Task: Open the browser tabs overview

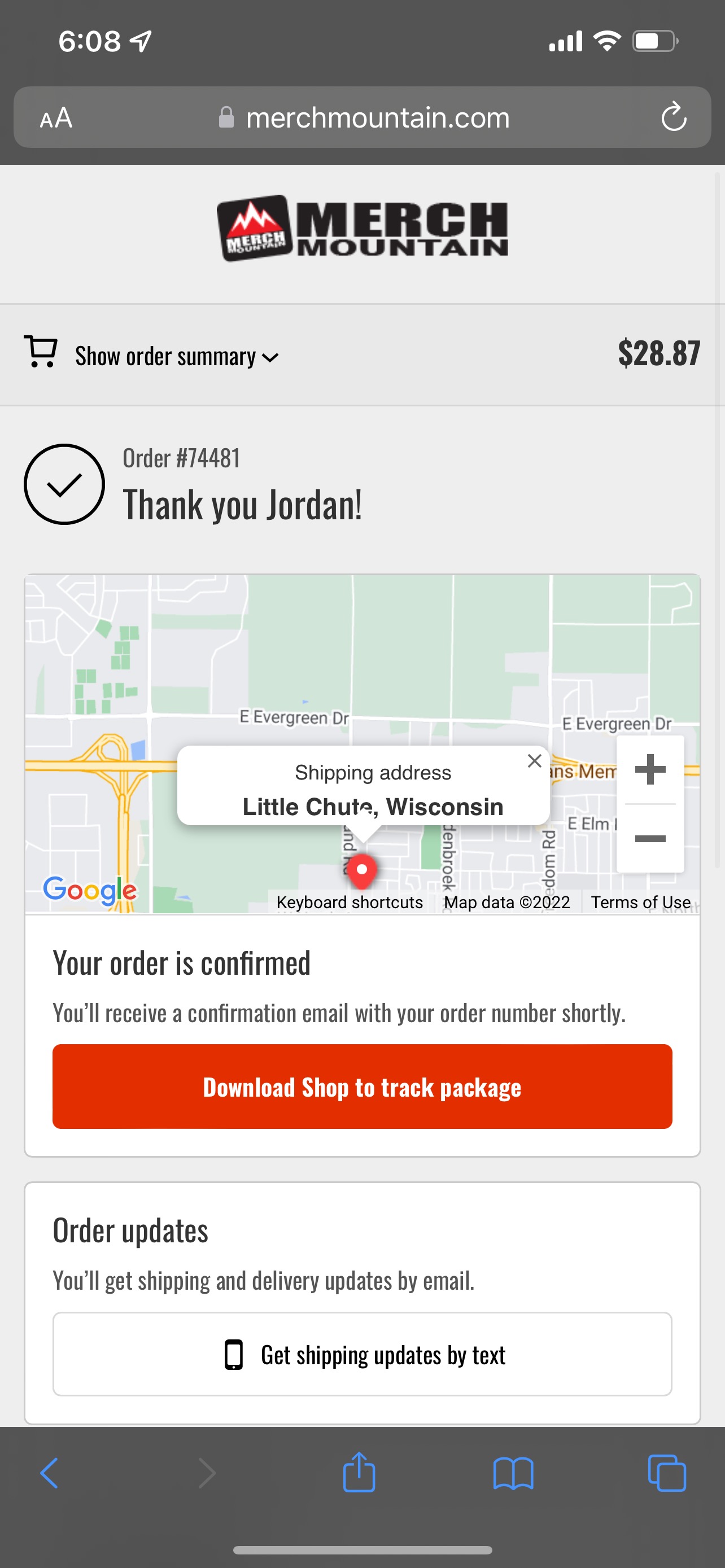Action: pyautogui.click(x=667, y=1473)
